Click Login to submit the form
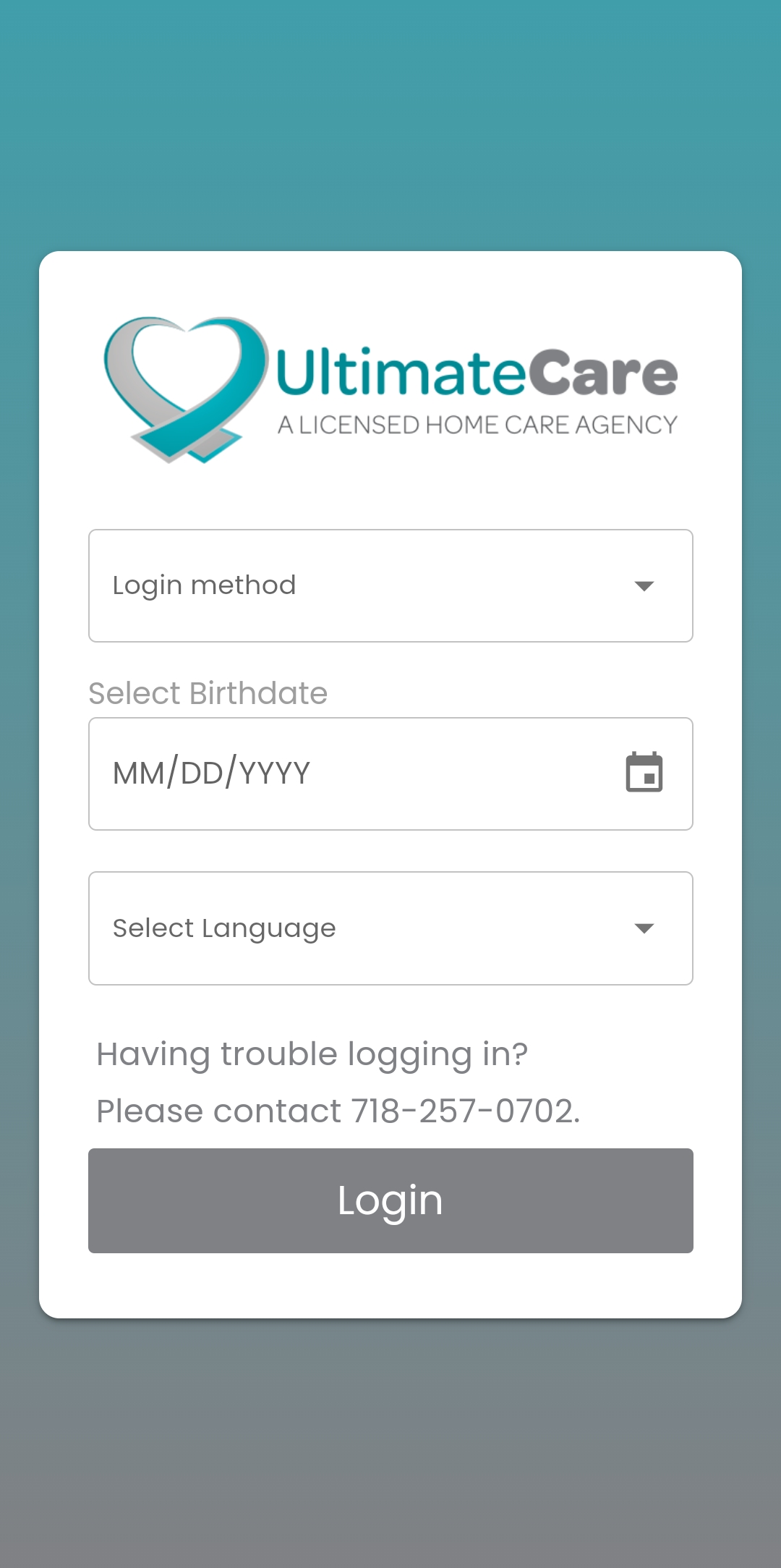781x1568 pixels. pos(390,1200)
